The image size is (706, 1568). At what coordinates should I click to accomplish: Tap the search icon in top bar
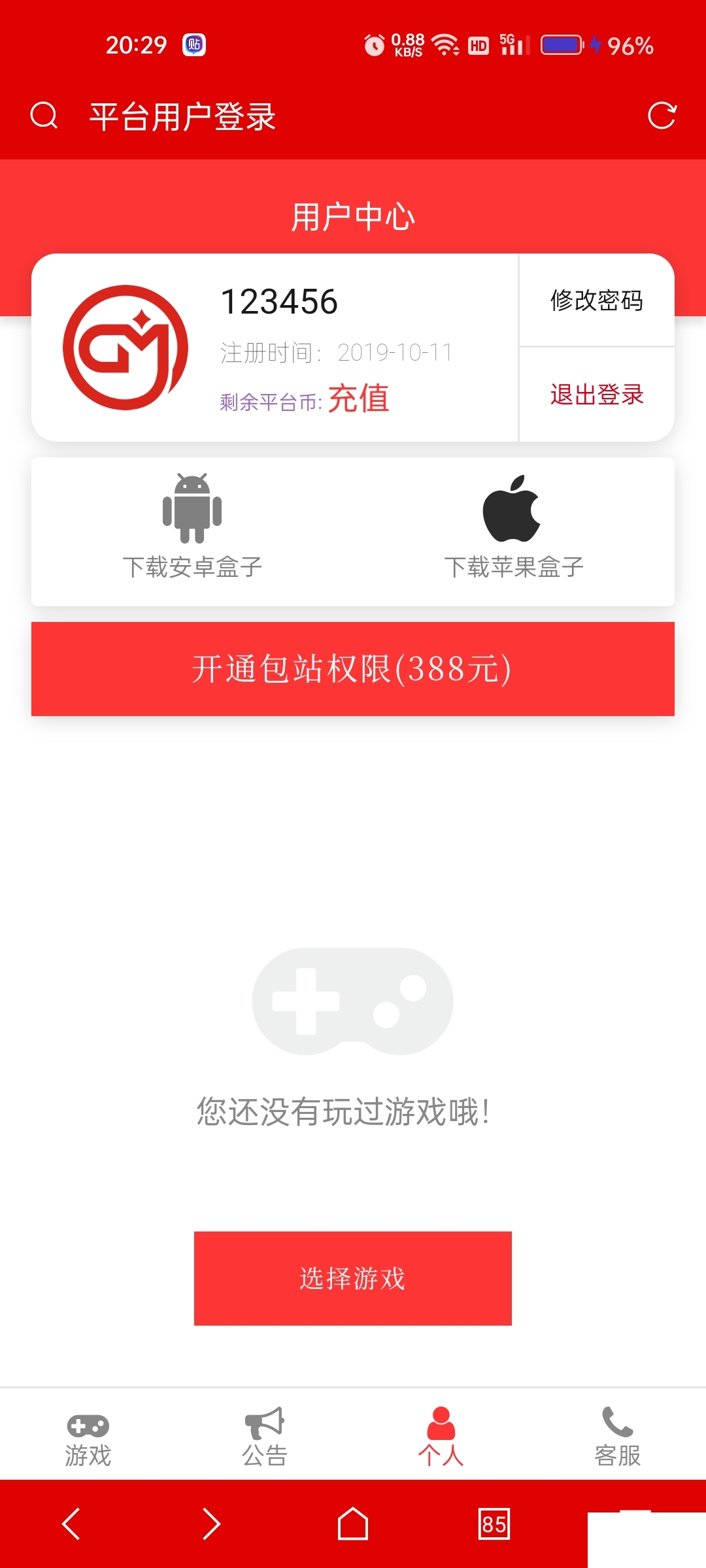pyautogui.click(x=44, y=116)
